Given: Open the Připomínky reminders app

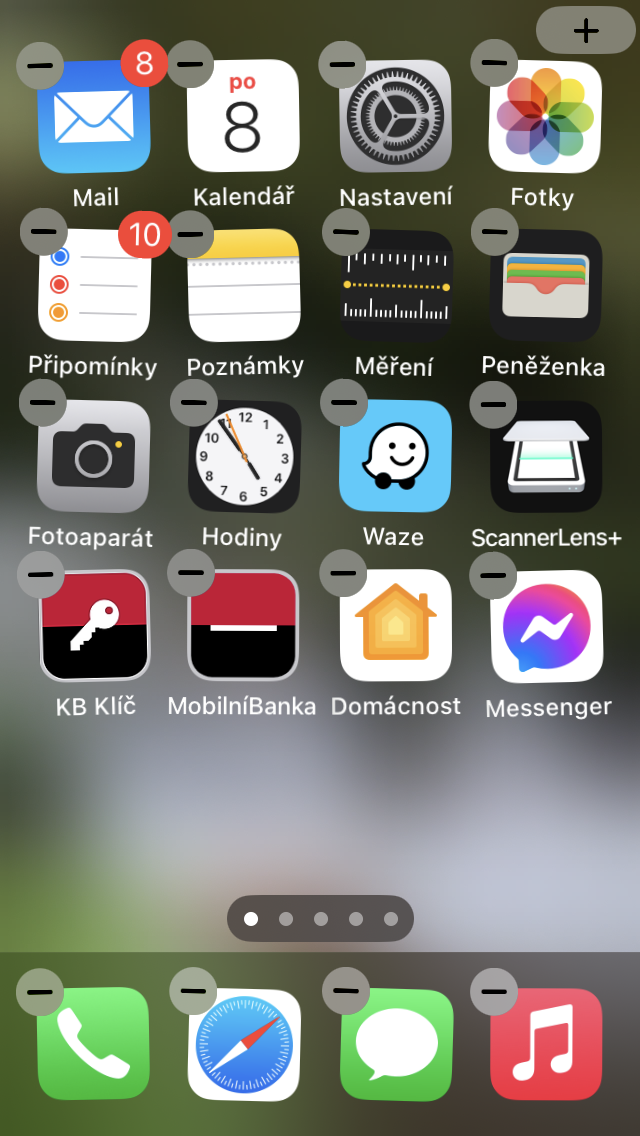Looking at the screenshot, I should tap(93, 286).
